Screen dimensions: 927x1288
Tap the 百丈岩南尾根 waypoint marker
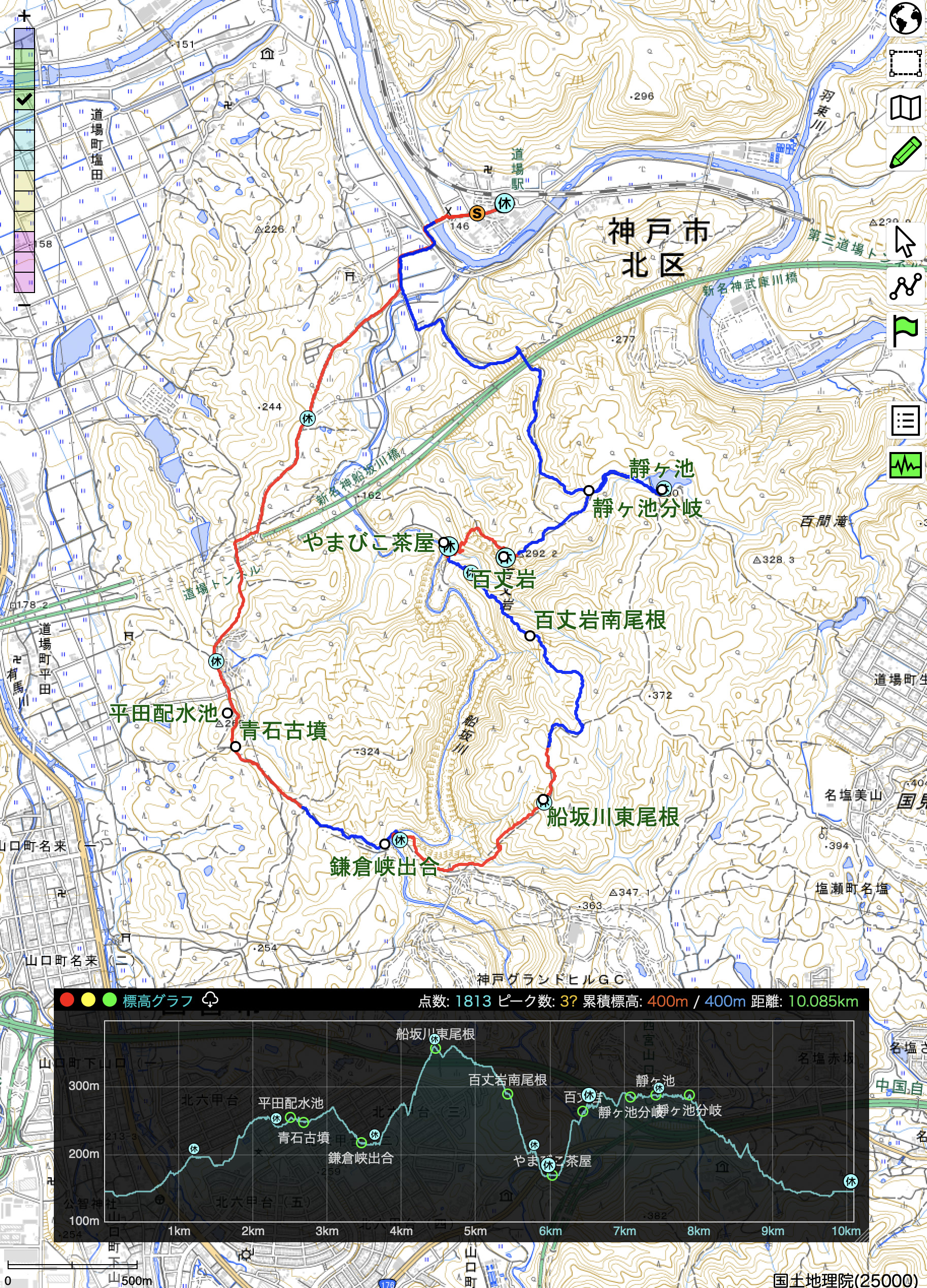coord(529,636)
